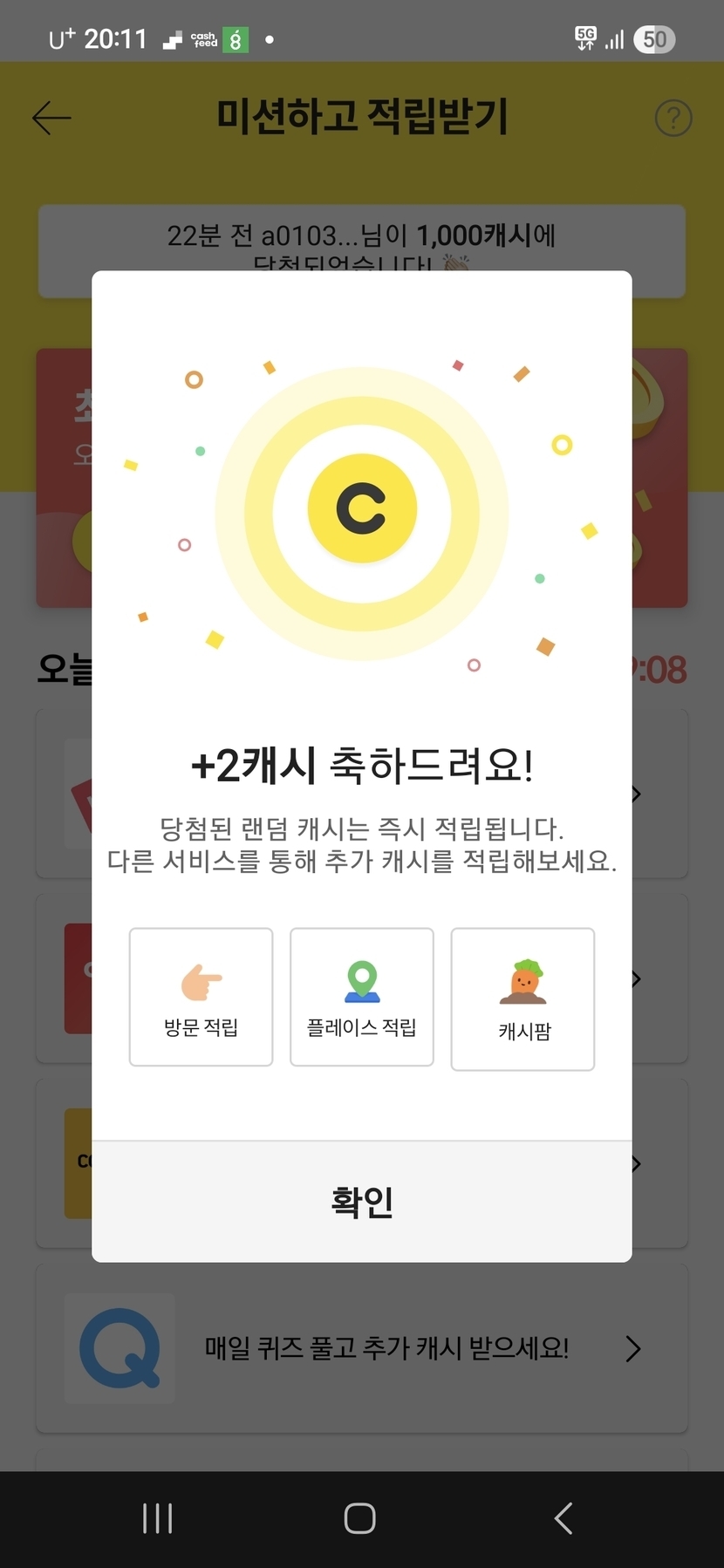Select the 플레이스 적립 option

tap(362, 997)
